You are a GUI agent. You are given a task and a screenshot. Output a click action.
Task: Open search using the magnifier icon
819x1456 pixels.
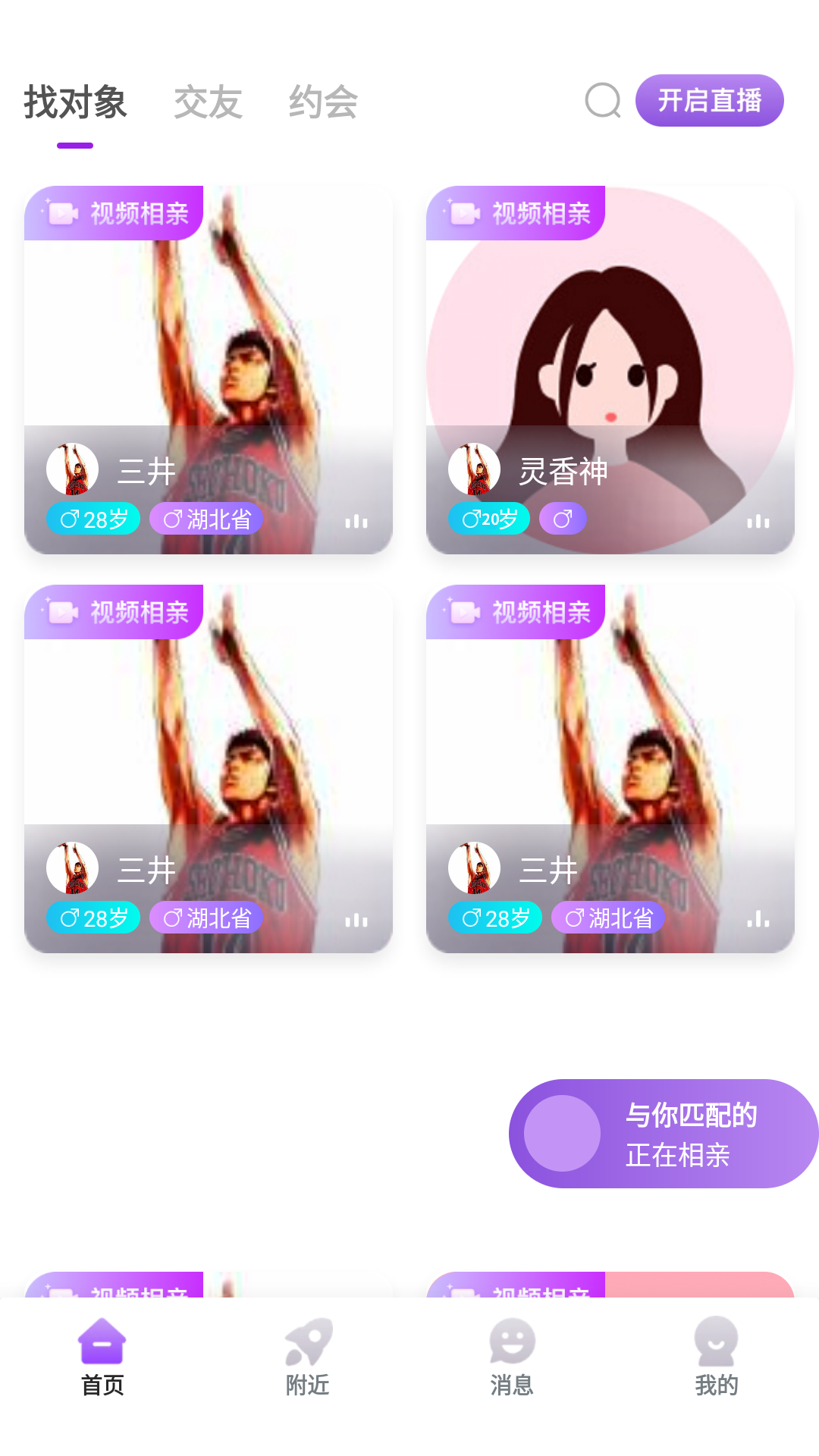click(601, 102)
